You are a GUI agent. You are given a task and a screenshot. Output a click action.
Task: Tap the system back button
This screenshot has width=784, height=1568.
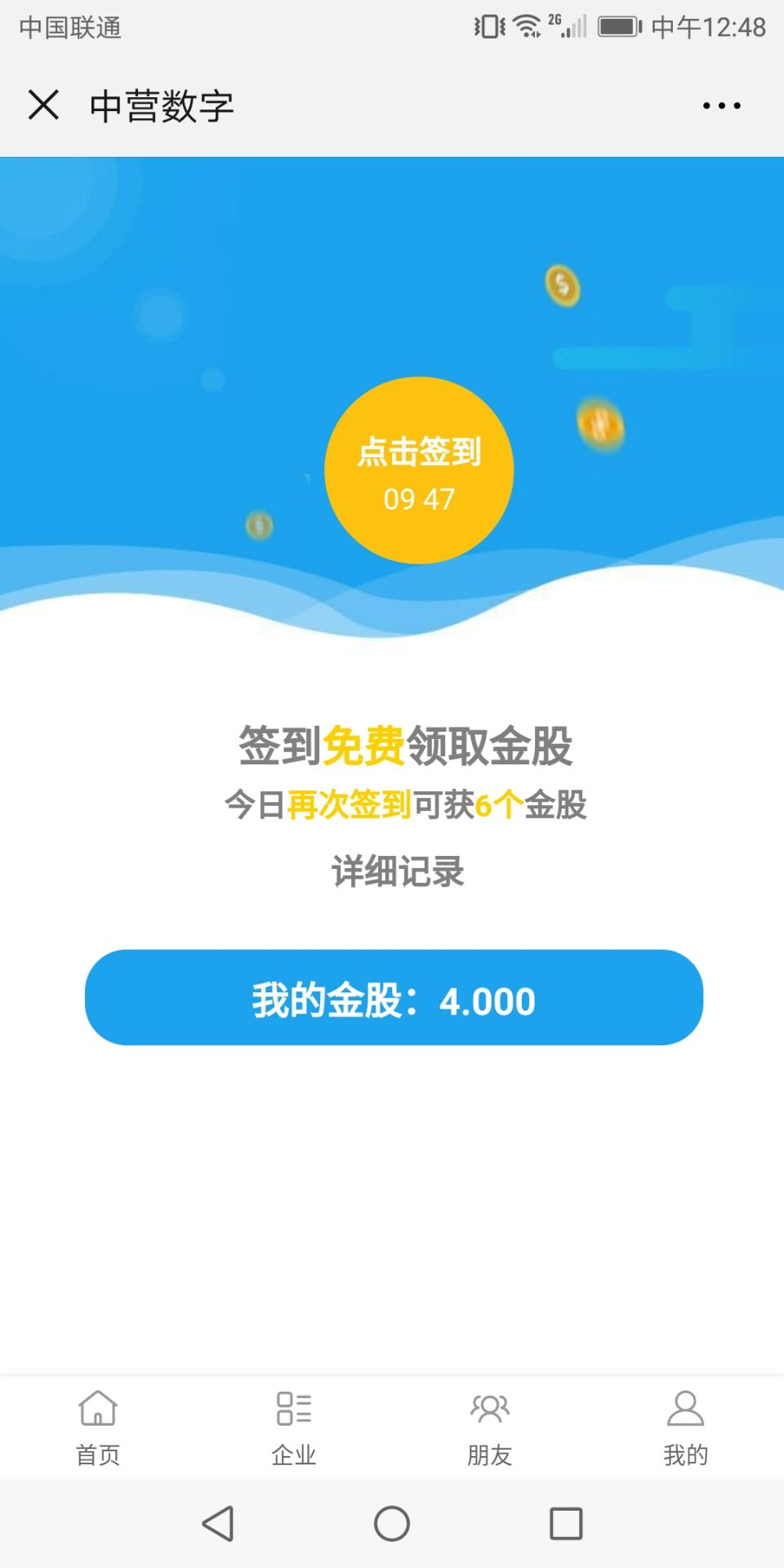pyautogui.click(x=219, y=1524)
